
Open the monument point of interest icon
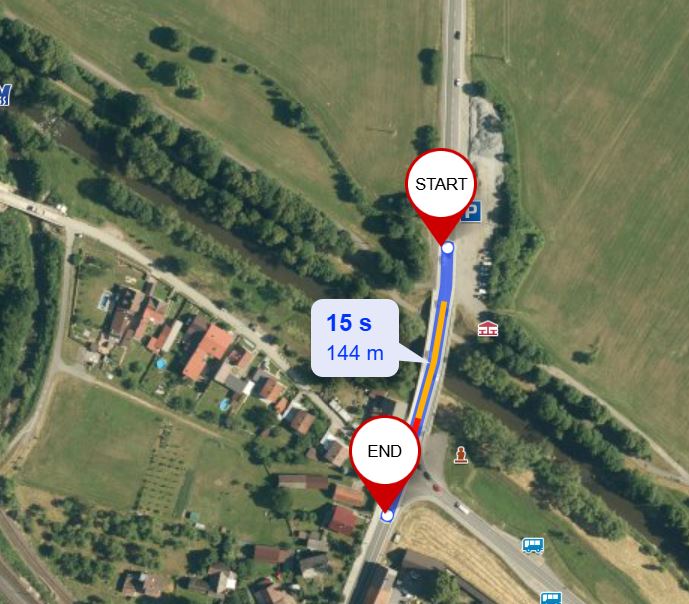pyautogui.click(x=461, y=455)
